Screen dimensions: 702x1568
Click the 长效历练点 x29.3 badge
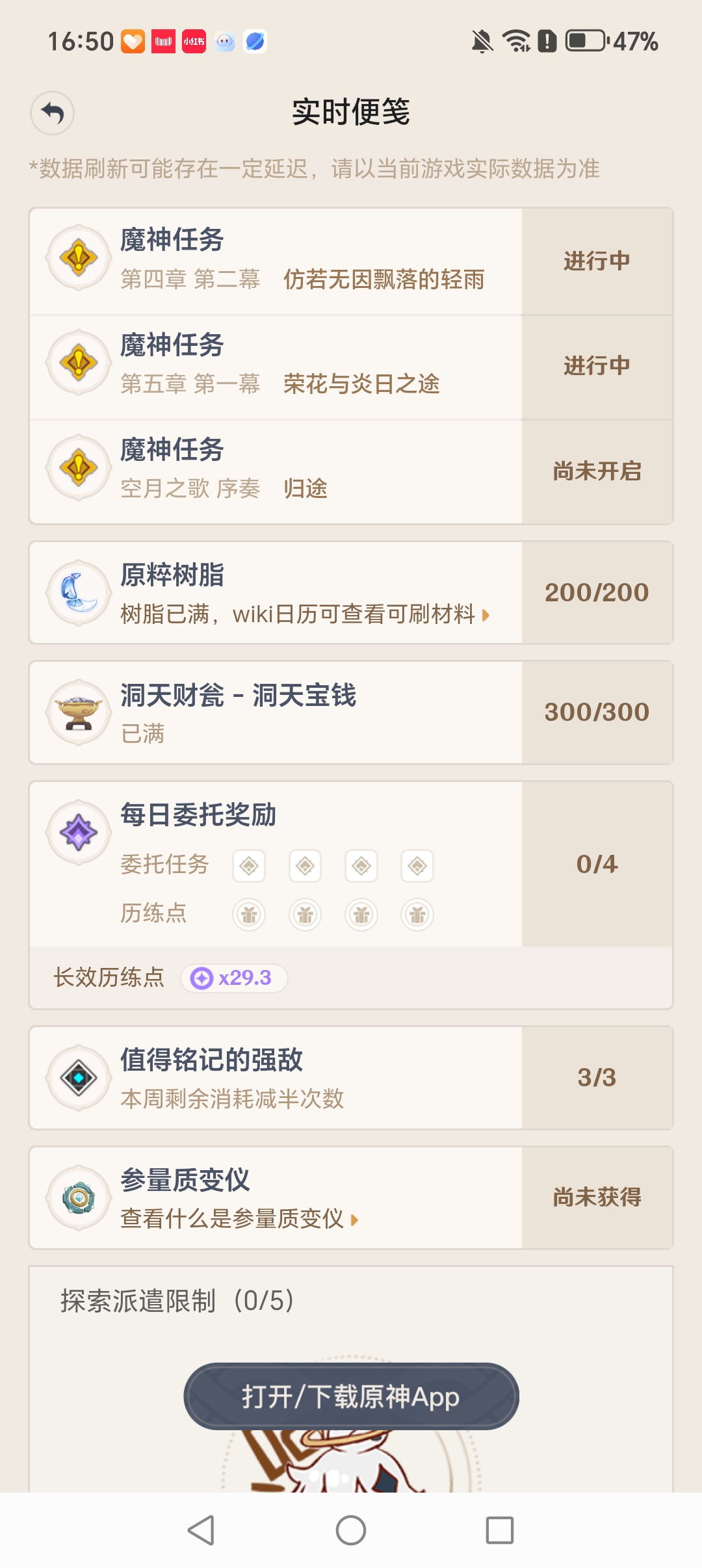[234, 976]
